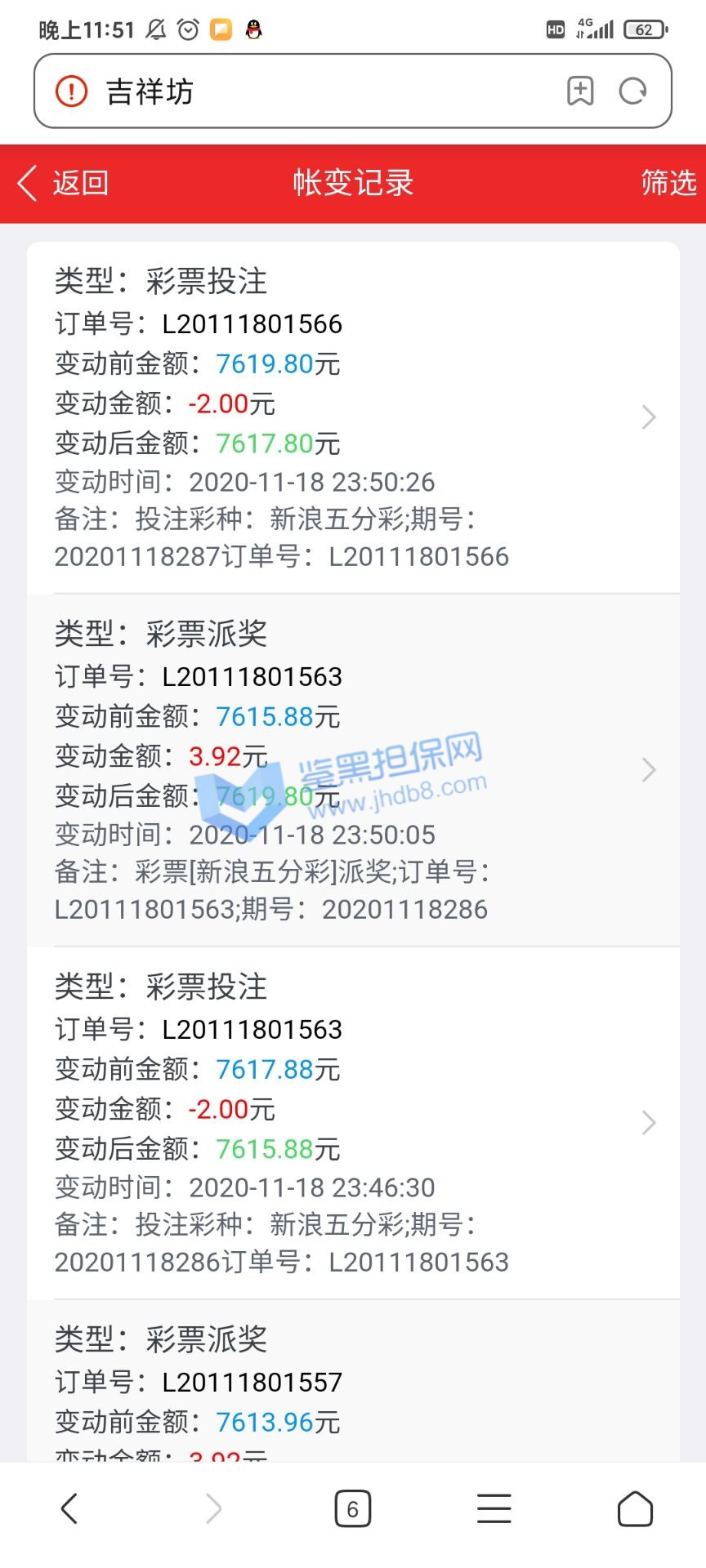Tap the site security warning icon
706x1568 pixels.
point(71,91)
